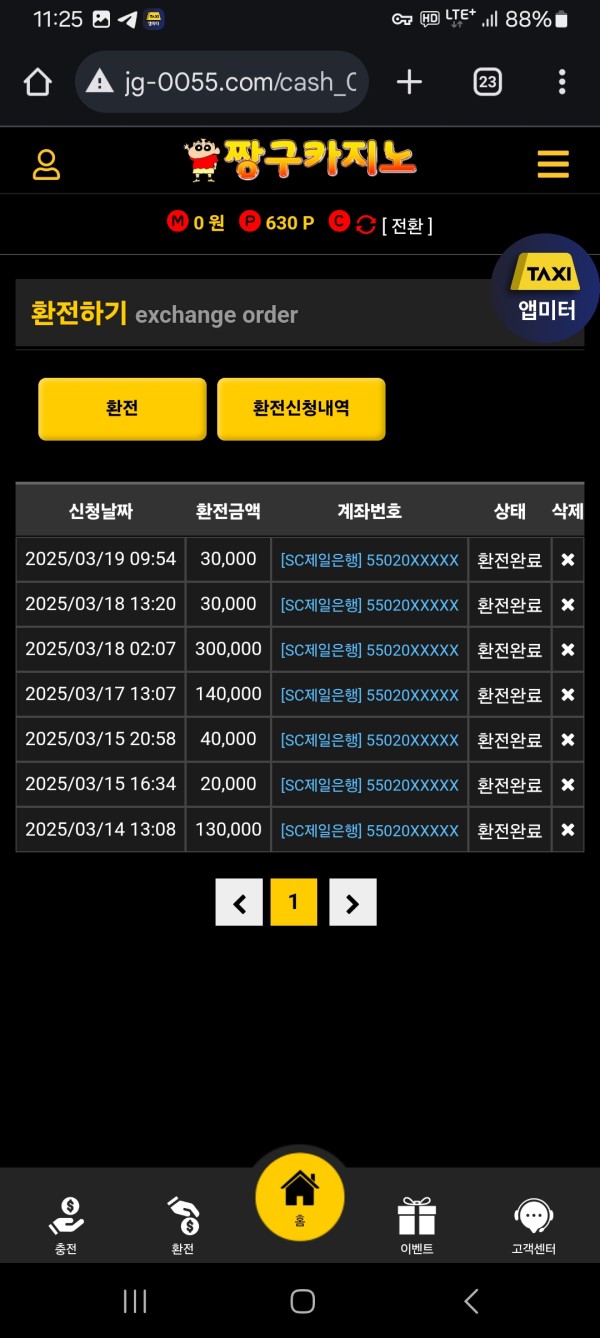The width and height of the screenshot is (600, 1338).
Task: Delete the 2025/03/18 02:07 record
Action: 567,650
